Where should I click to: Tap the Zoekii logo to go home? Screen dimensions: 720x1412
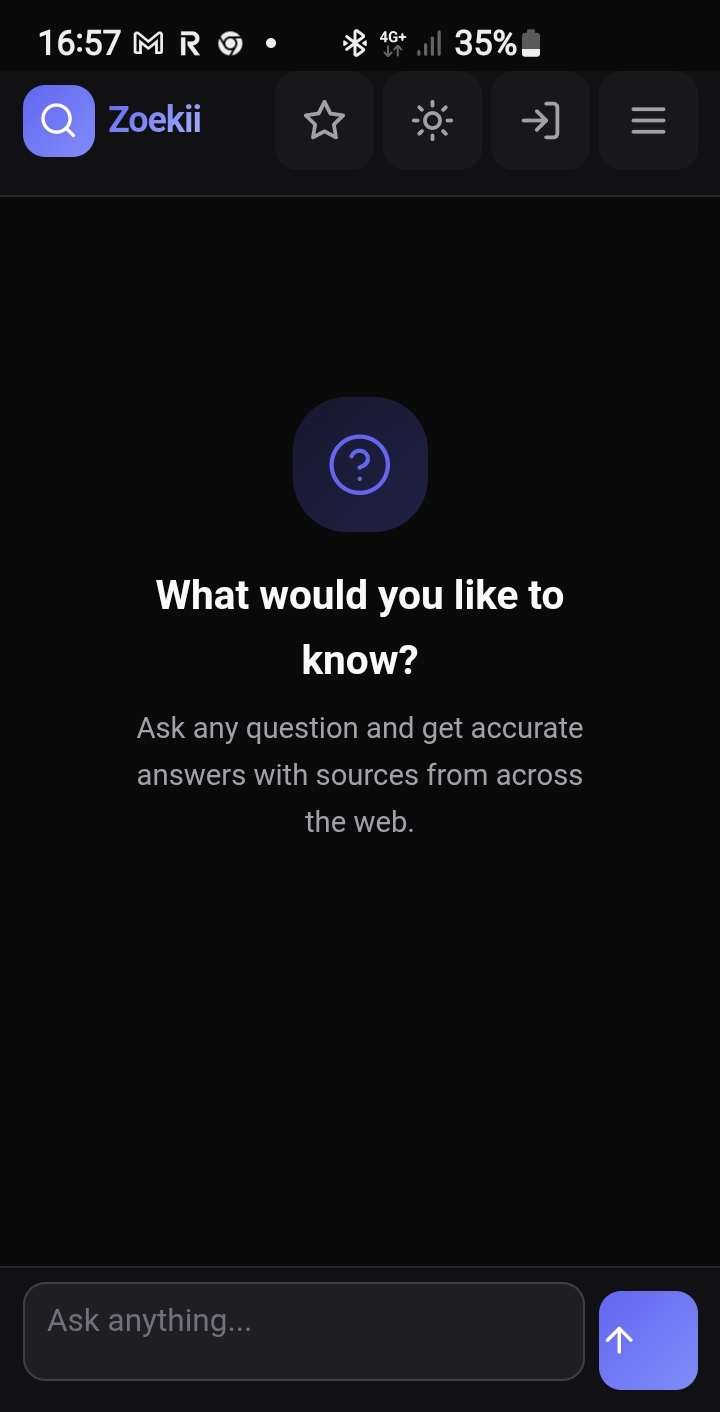112,121
